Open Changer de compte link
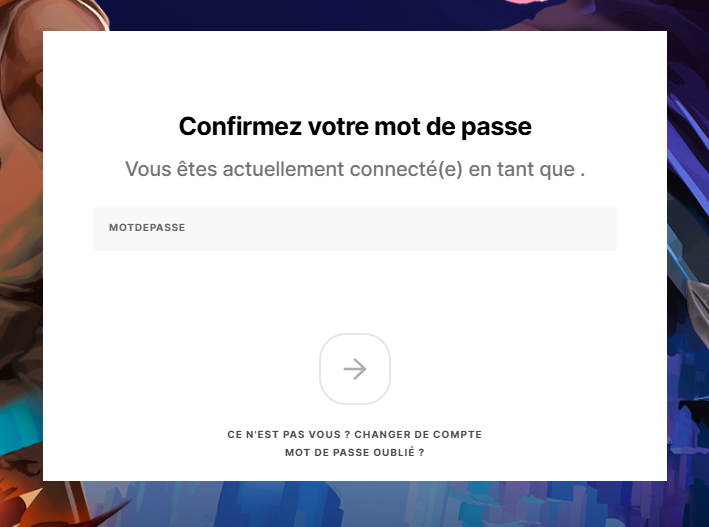709x527 pixels. click(417, 435)
